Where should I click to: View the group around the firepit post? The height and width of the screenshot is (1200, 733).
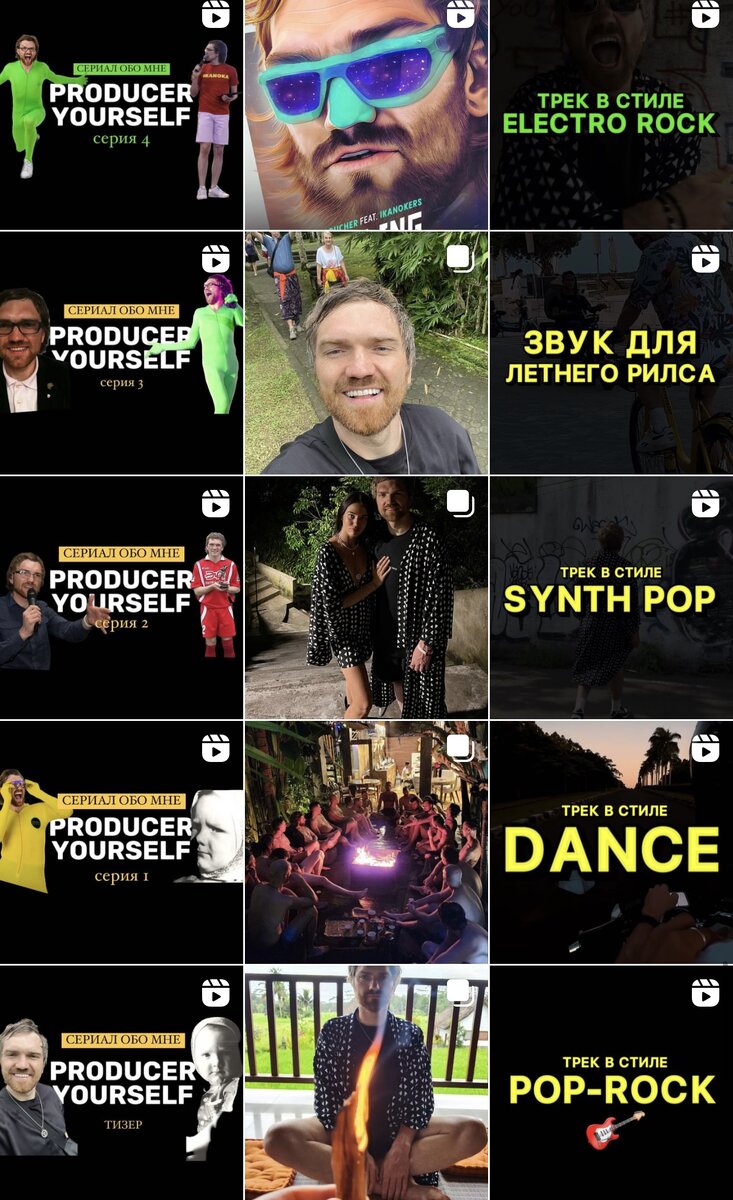click(366, 842)
